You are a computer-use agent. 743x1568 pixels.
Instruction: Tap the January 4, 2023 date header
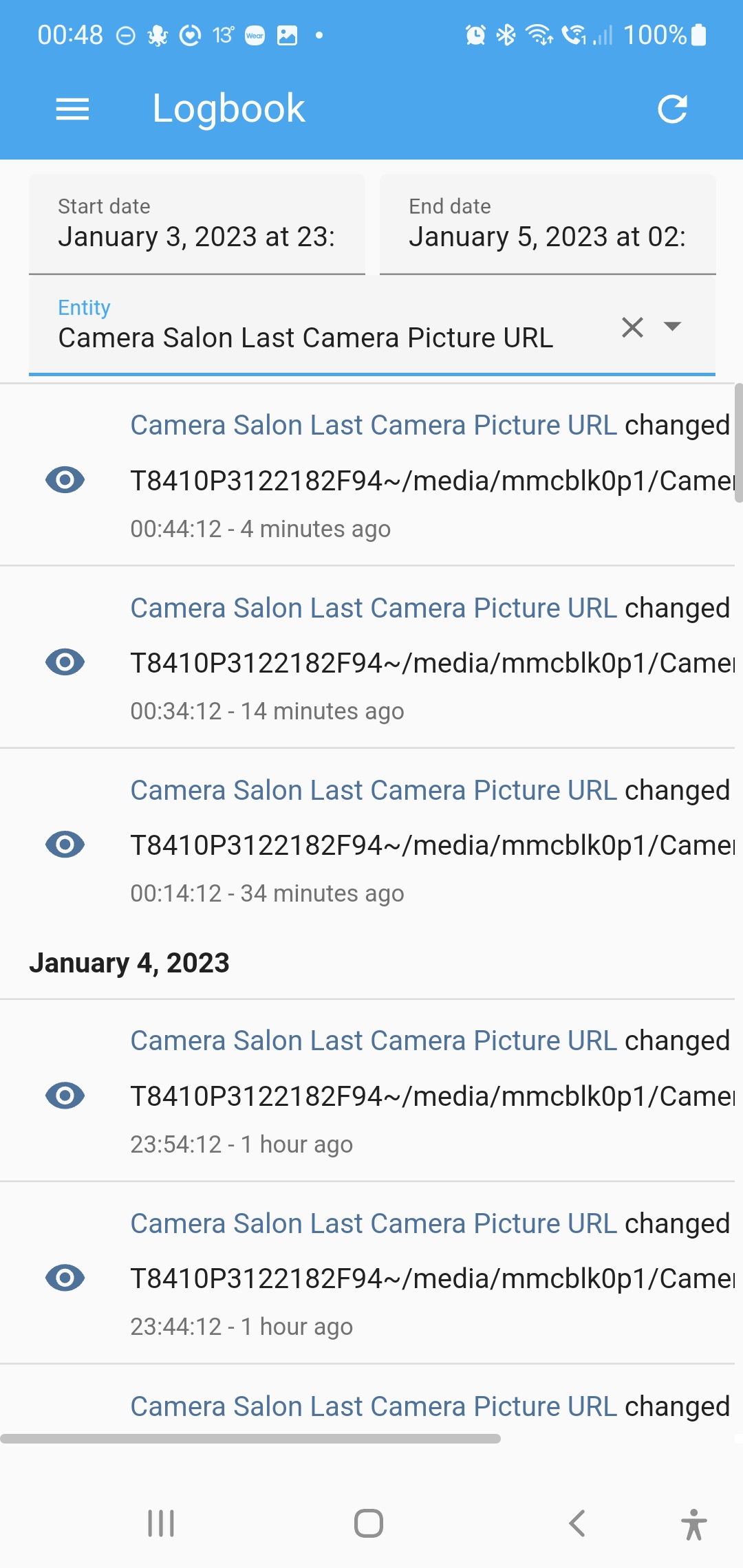[130, 963]
